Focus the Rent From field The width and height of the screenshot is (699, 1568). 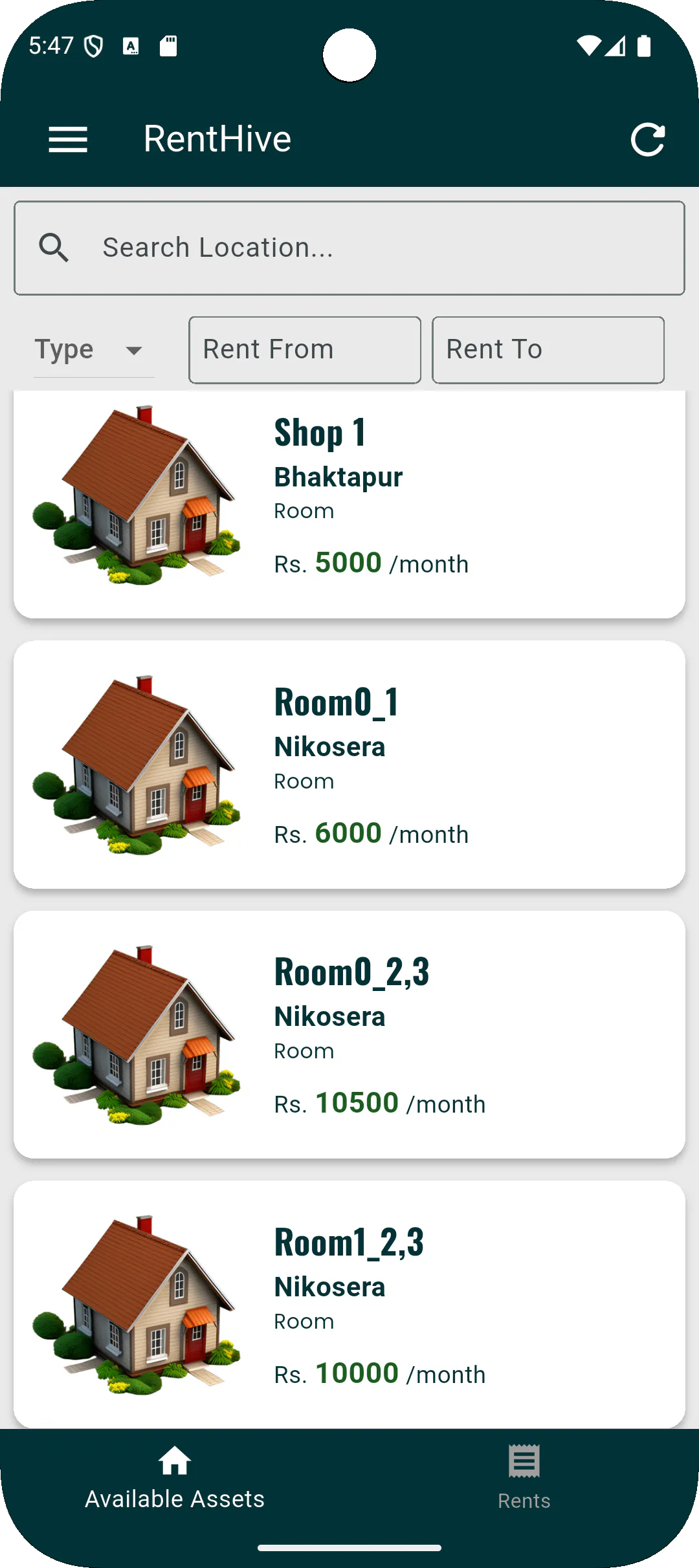[305, 350]
